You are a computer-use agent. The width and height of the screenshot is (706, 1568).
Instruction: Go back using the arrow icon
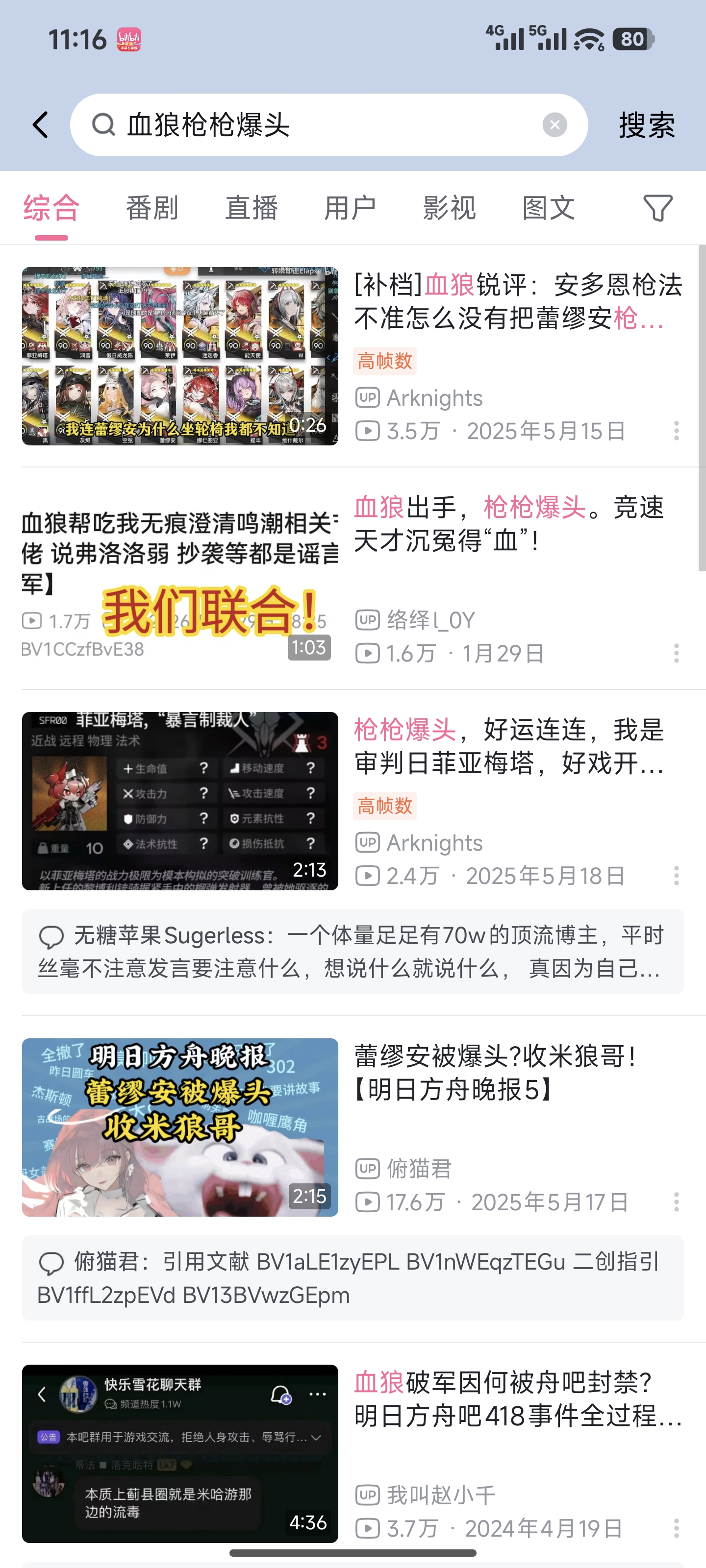click(x=40, y=125)
